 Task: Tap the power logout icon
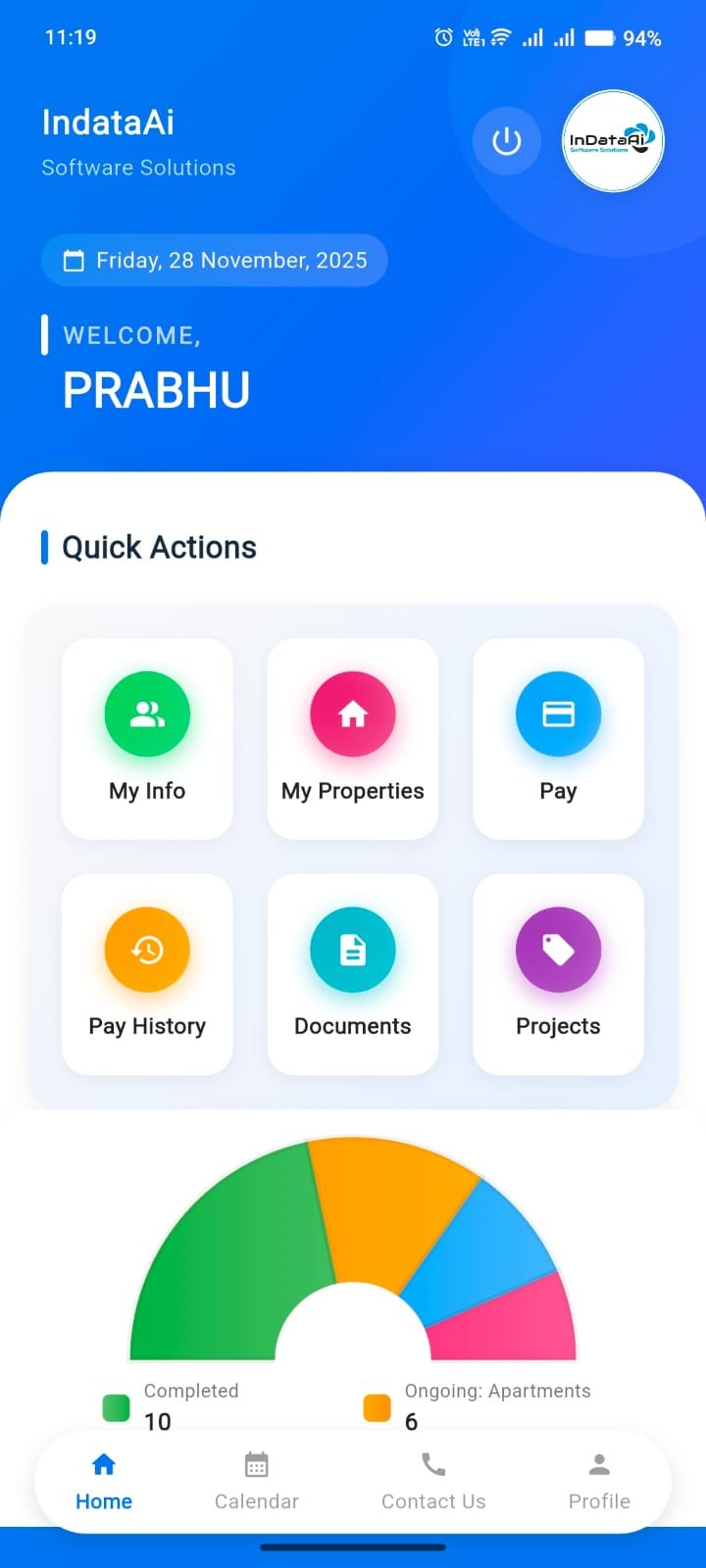pyautogui.click(x=506, y=141)
